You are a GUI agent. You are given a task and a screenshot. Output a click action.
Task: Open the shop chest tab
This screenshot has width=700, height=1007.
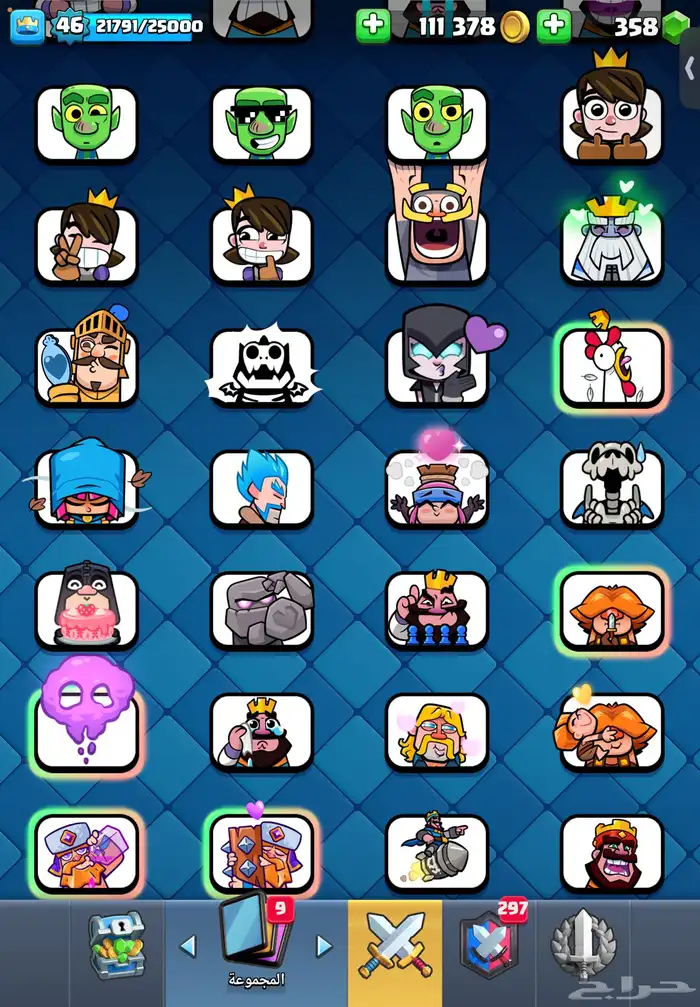click(x=117, y=943)
